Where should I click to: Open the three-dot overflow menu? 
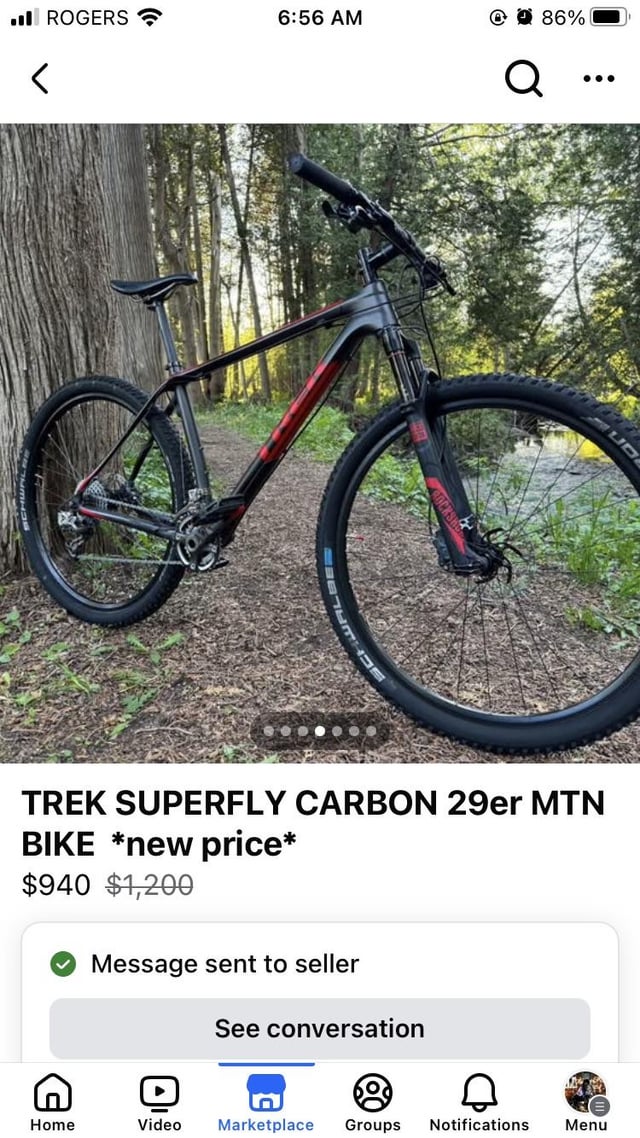pos(599,78)
